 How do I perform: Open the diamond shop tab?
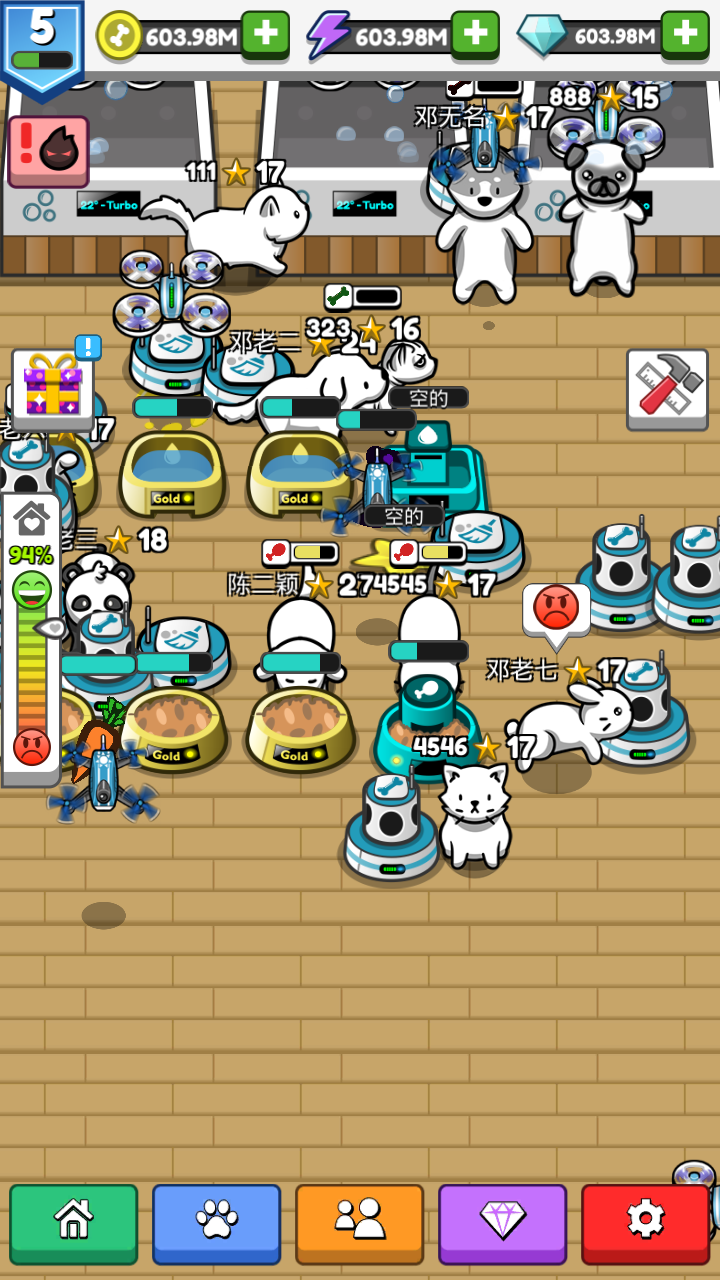(503, 1223)
